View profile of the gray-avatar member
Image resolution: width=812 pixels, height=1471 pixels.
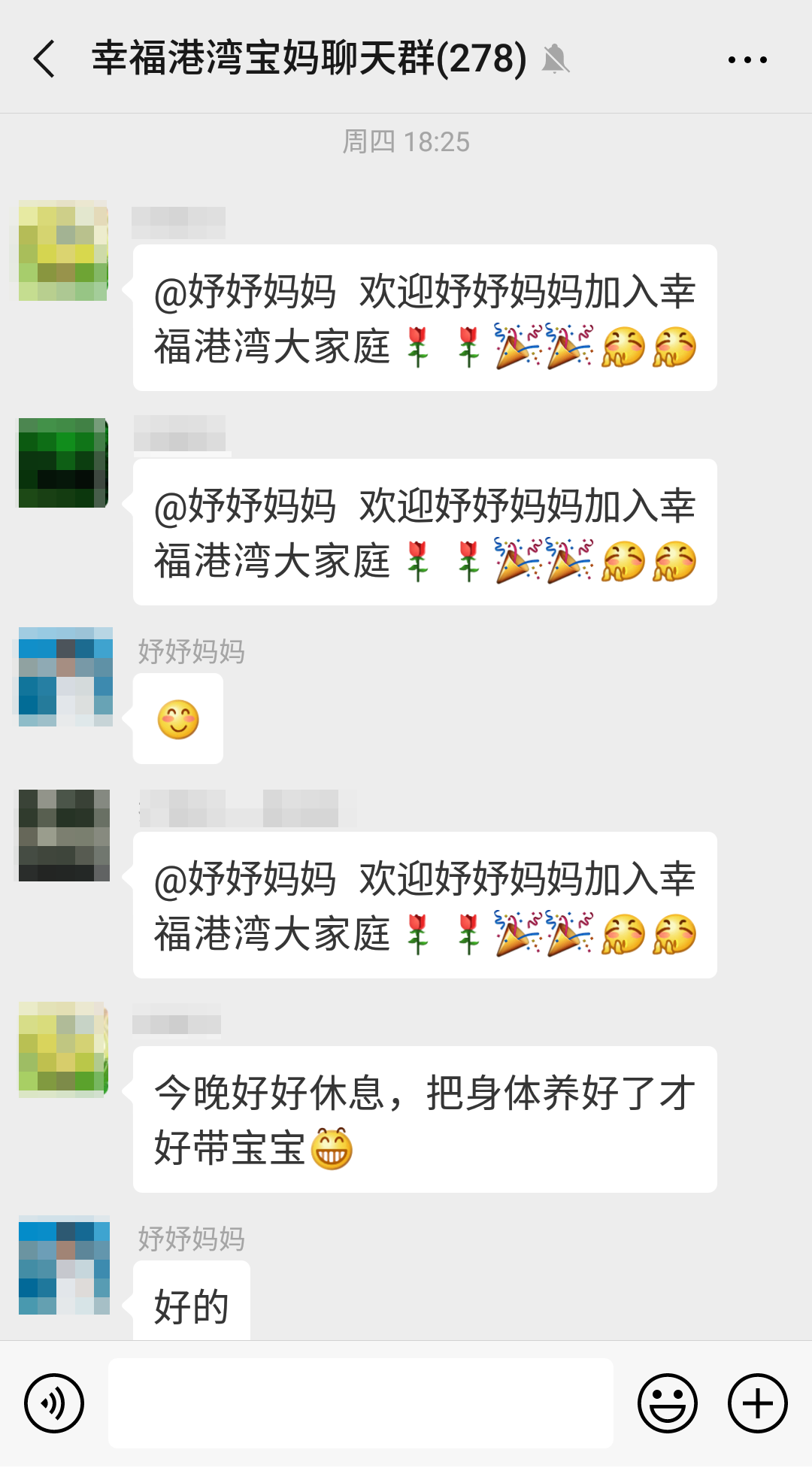[65, 835]
